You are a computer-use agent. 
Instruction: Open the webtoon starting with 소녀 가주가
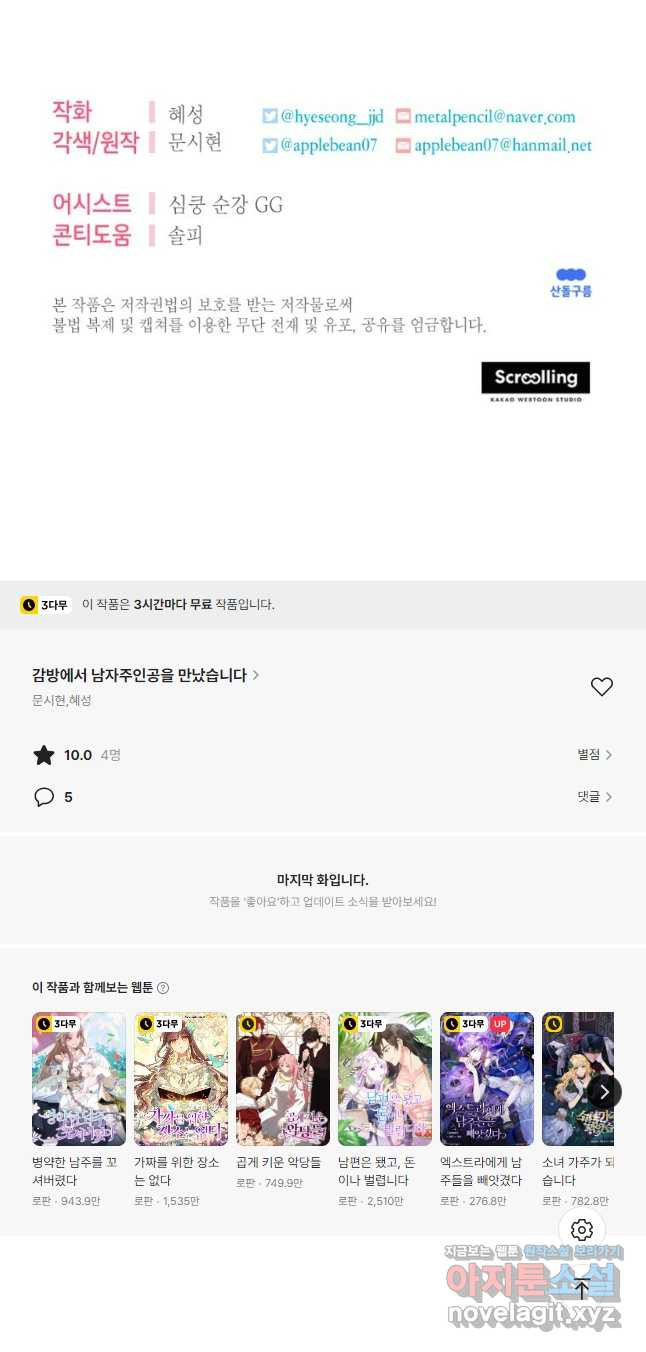[x=578, y=1109]
